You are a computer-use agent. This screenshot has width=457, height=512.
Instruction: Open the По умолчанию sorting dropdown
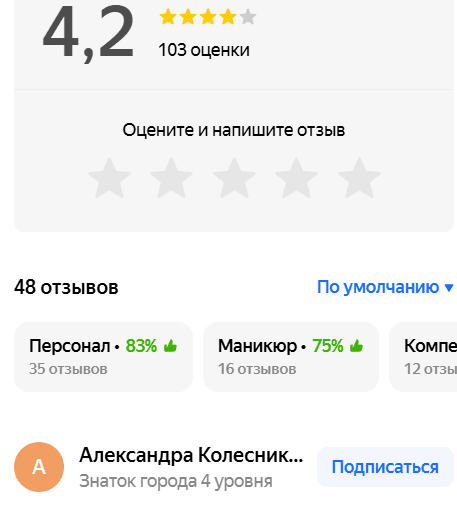tap(385, 287)
